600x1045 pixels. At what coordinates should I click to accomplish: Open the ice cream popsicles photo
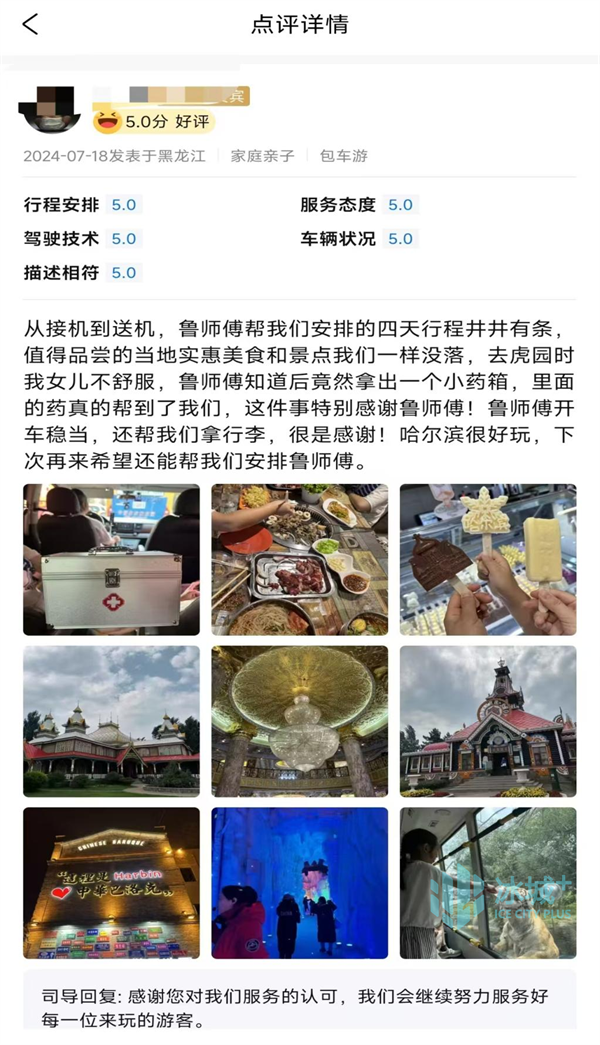488,560
